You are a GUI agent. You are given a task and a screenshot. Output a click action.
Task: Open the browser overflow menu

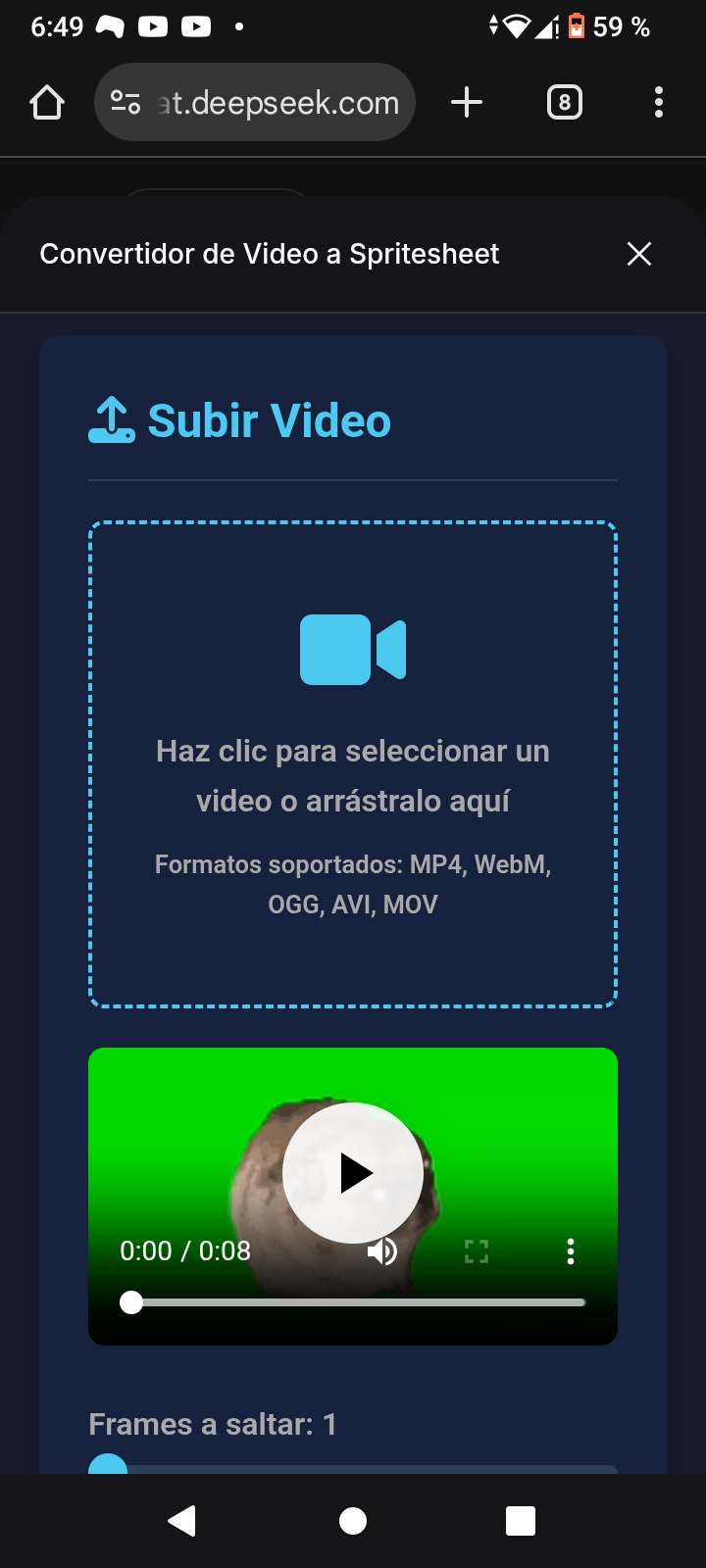658,103
